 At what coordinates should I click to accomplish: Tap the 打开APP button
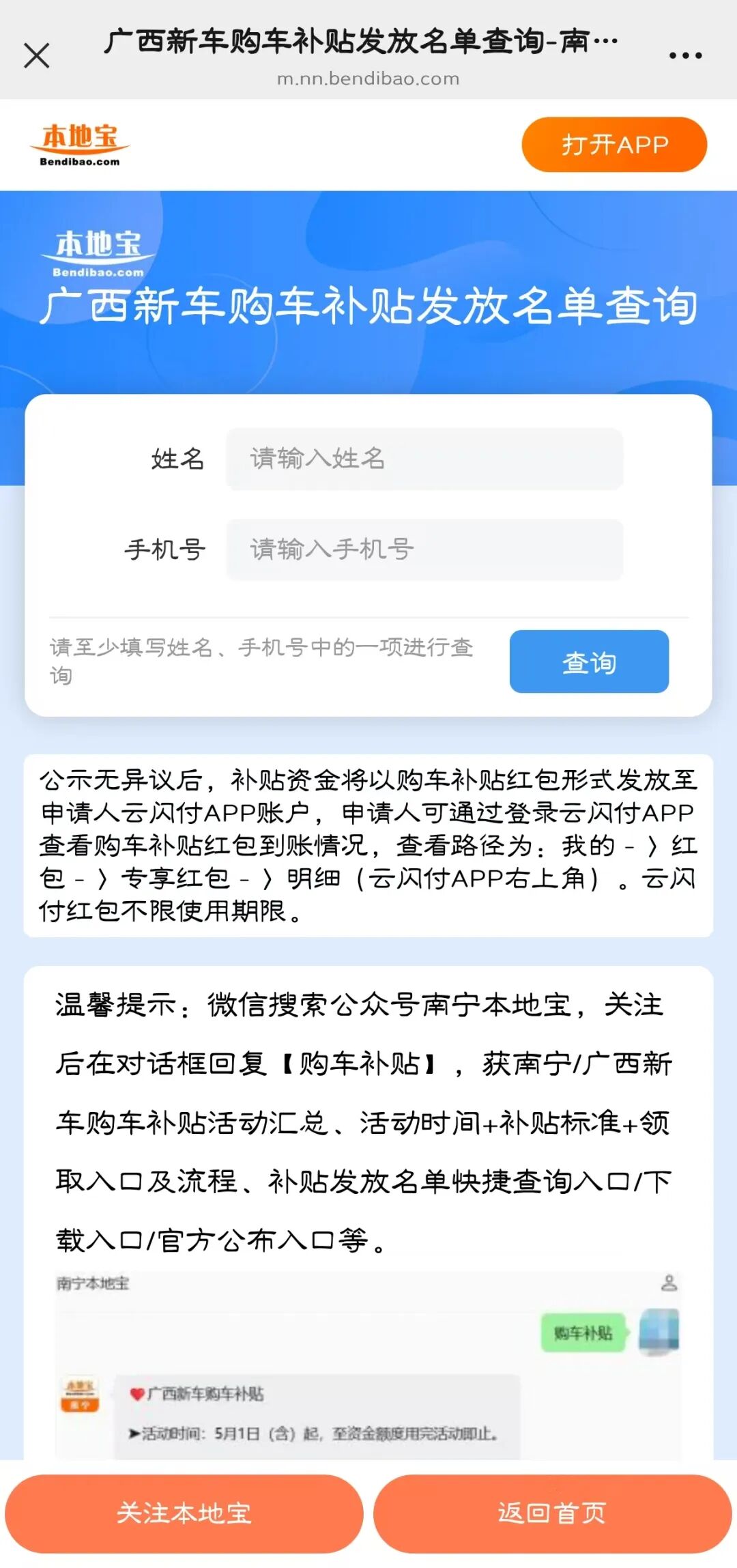[614, 145]
